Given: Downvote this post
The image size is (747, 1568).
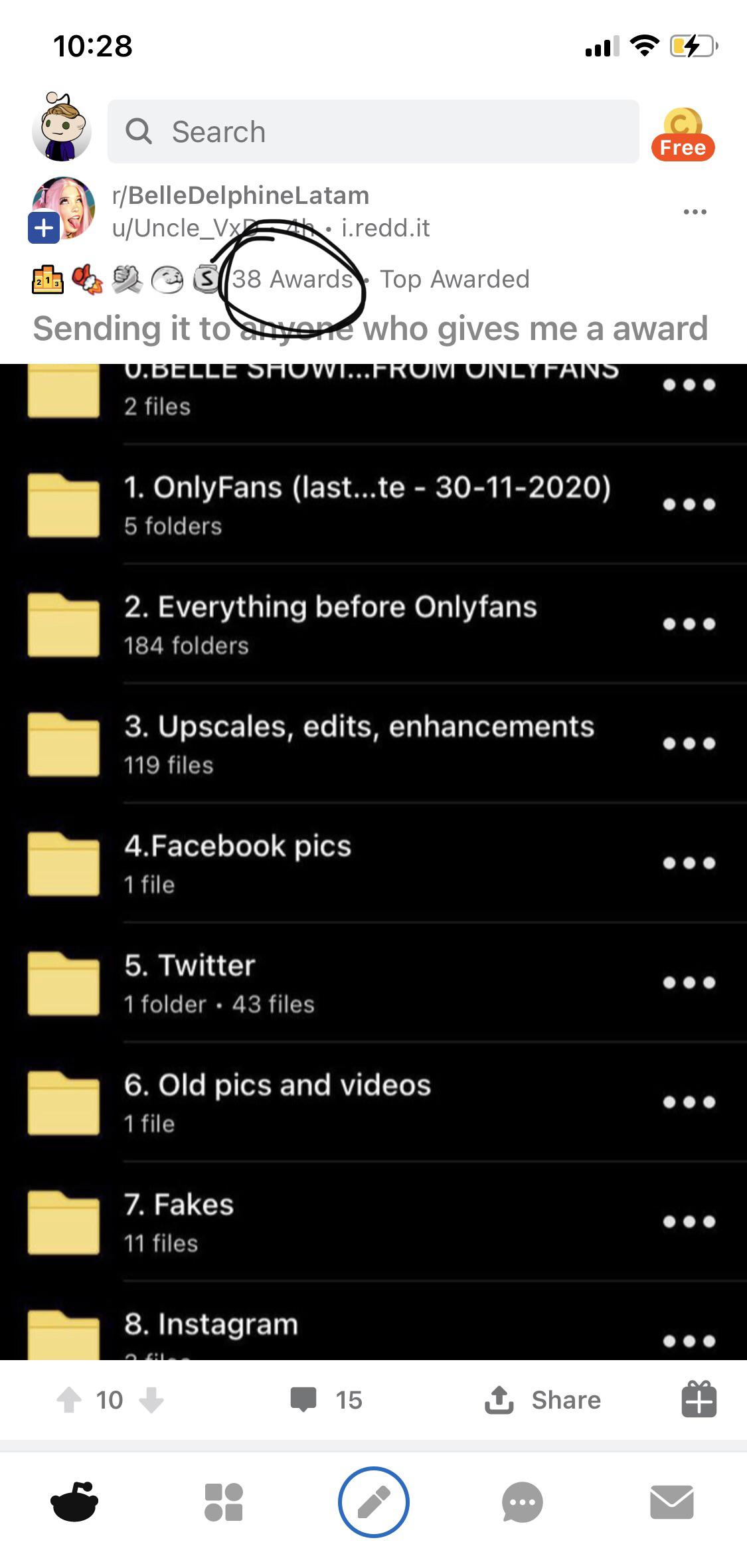Looking at the screenshot, I should [x=151, y=1399].
